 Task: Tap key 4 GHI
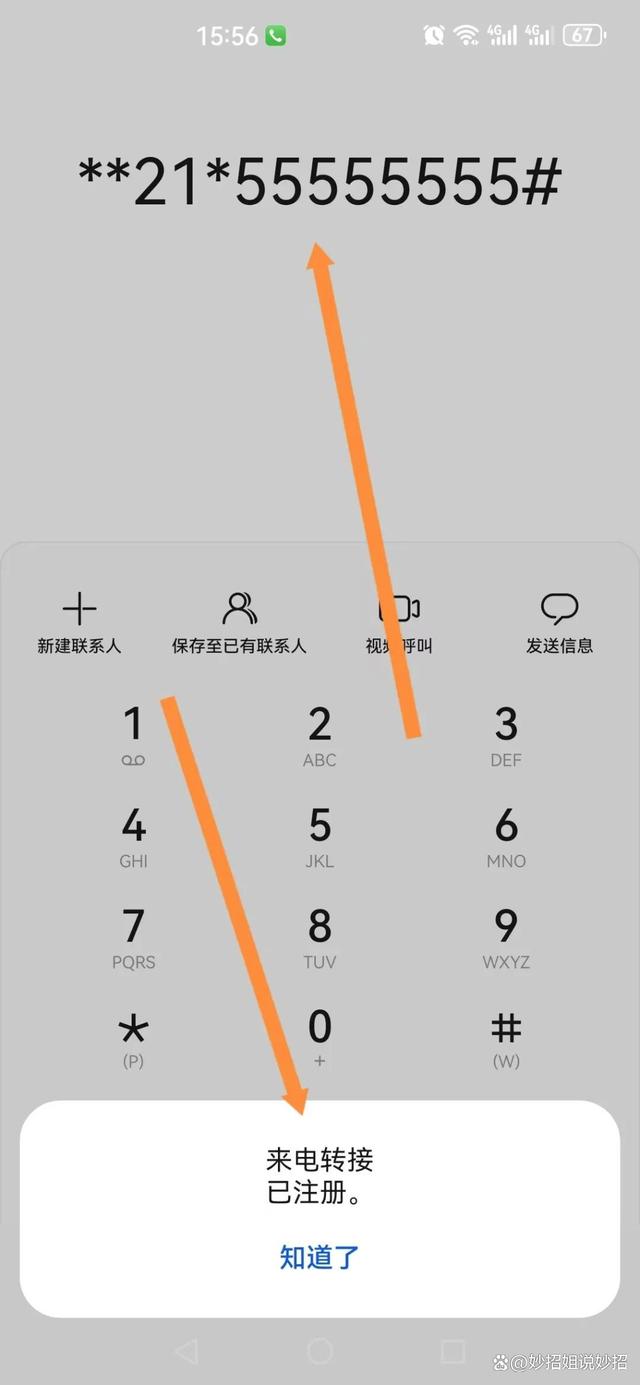point(133,836)
